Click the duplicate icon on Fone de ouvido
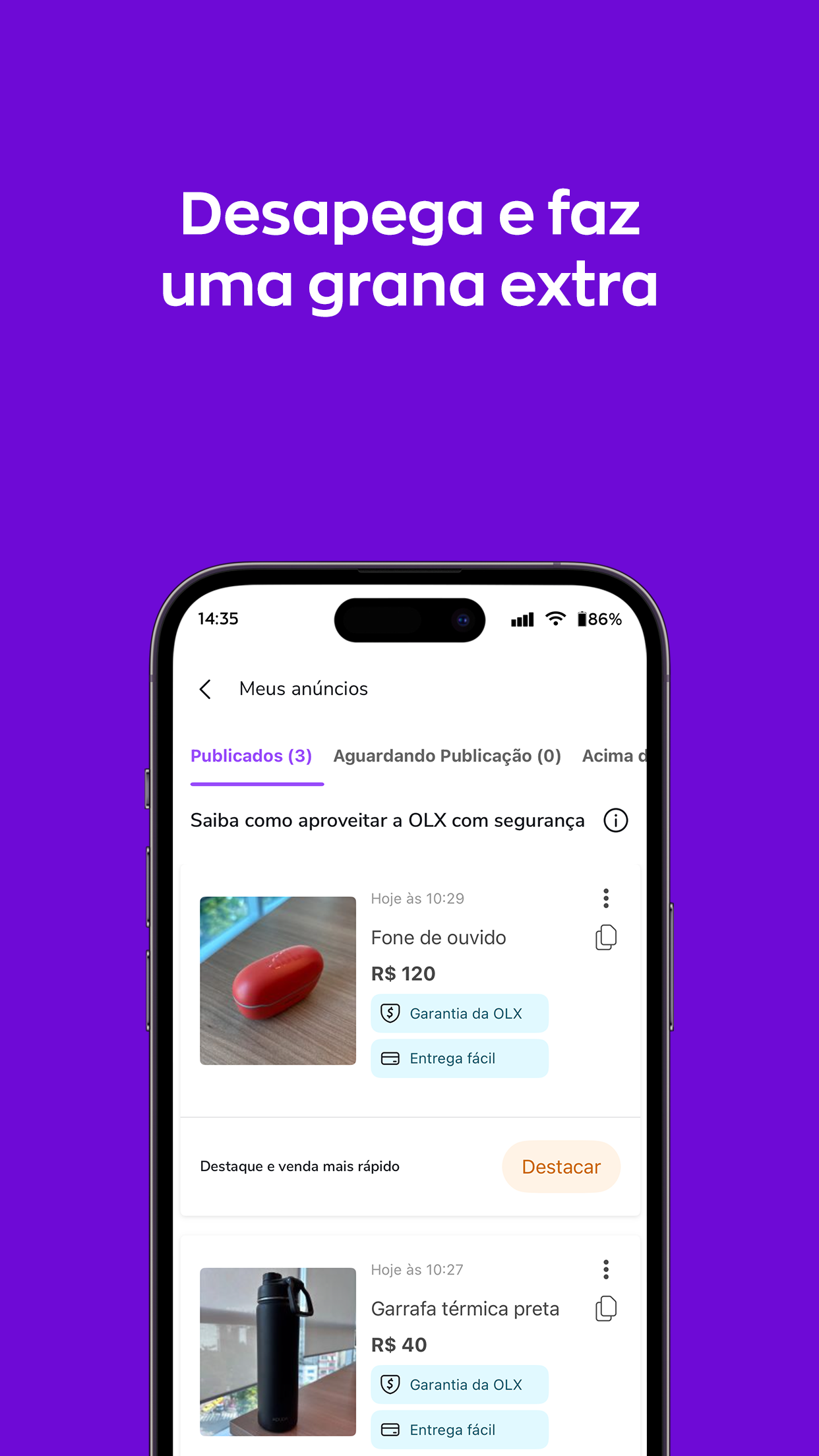The width and height of the screenshot is (819, 1456). tap(605, 936)
